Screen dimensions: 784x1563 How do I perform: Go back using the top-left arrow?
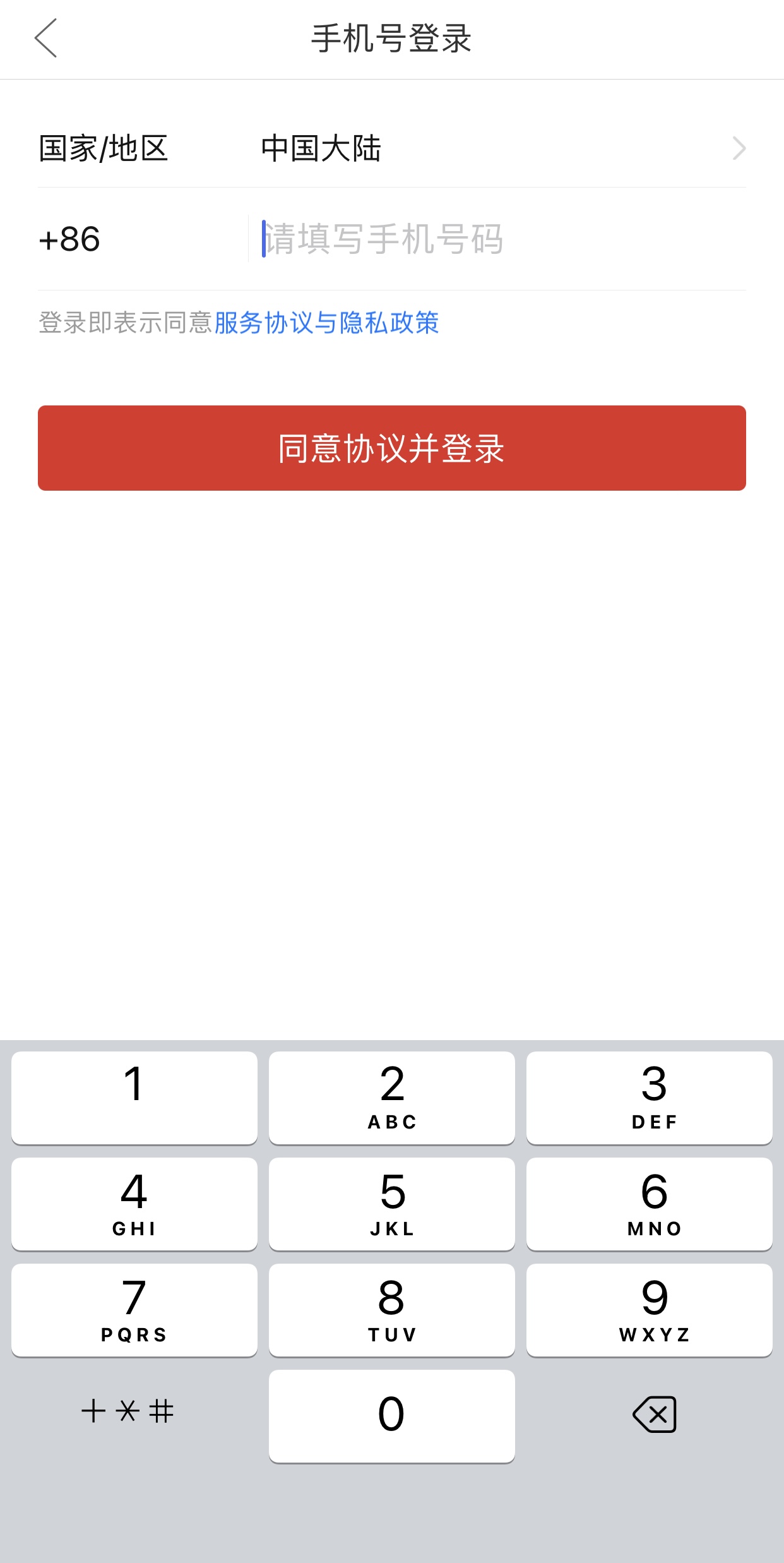(46, 38)
